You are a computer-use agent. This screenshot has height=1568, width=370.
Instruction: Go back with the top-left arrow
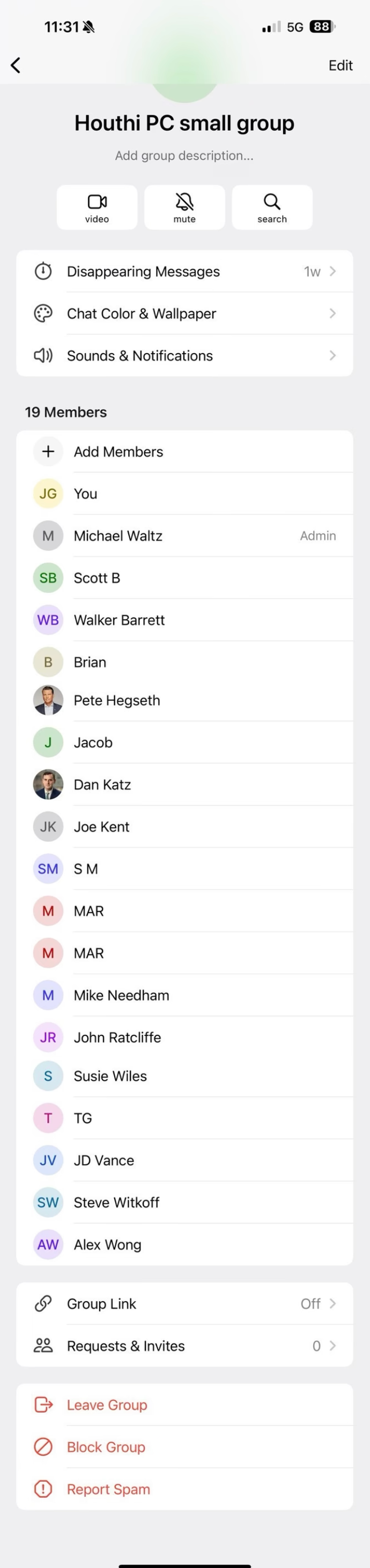pyautogui.click(x=16, y=65)
